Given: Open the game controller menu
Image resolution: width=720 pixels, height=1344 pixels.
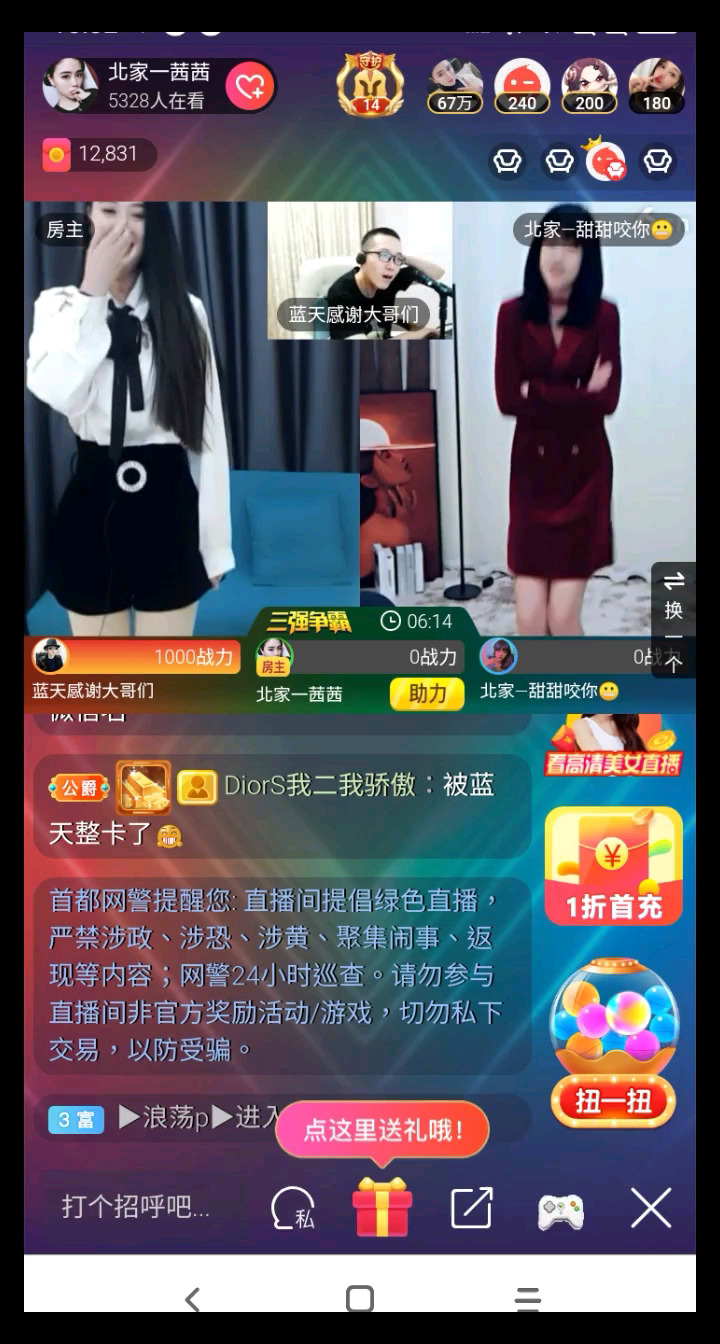Looking at the screenshot, I should tap(560, 1211).
